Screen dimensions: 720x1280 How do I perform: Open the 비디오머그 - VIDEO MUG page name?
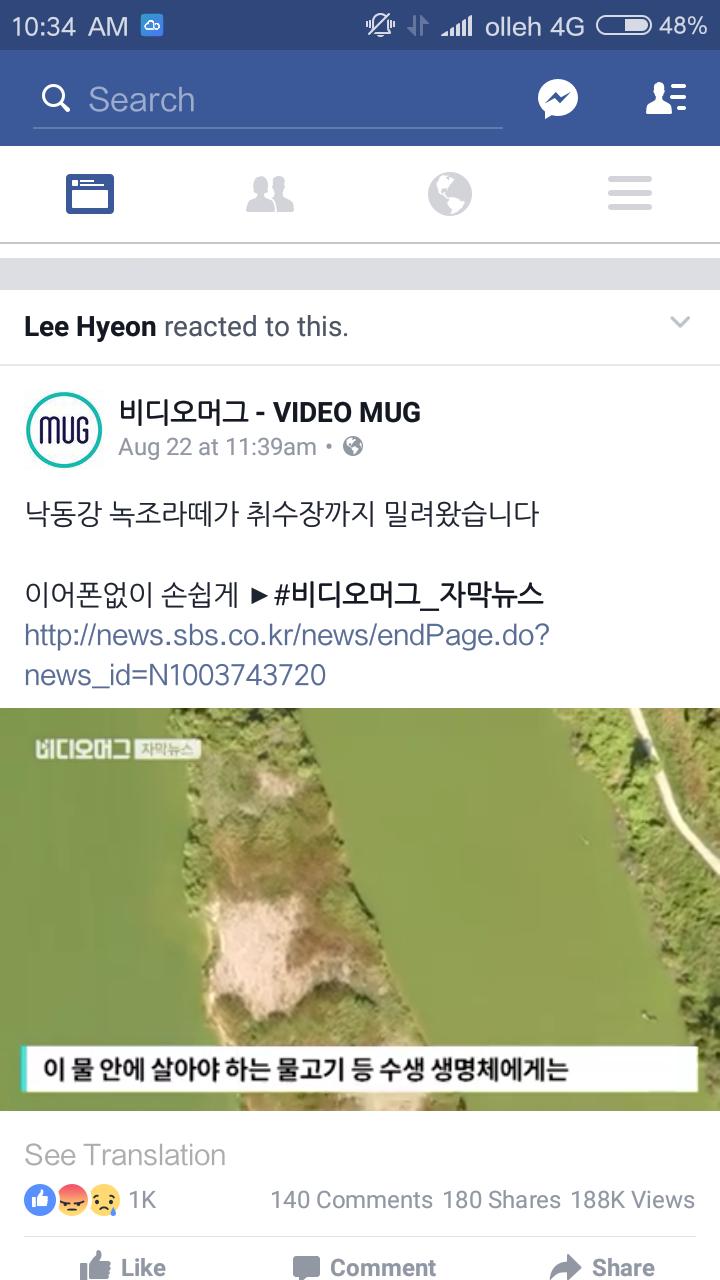pyautogui.click(x=269, y=412)
